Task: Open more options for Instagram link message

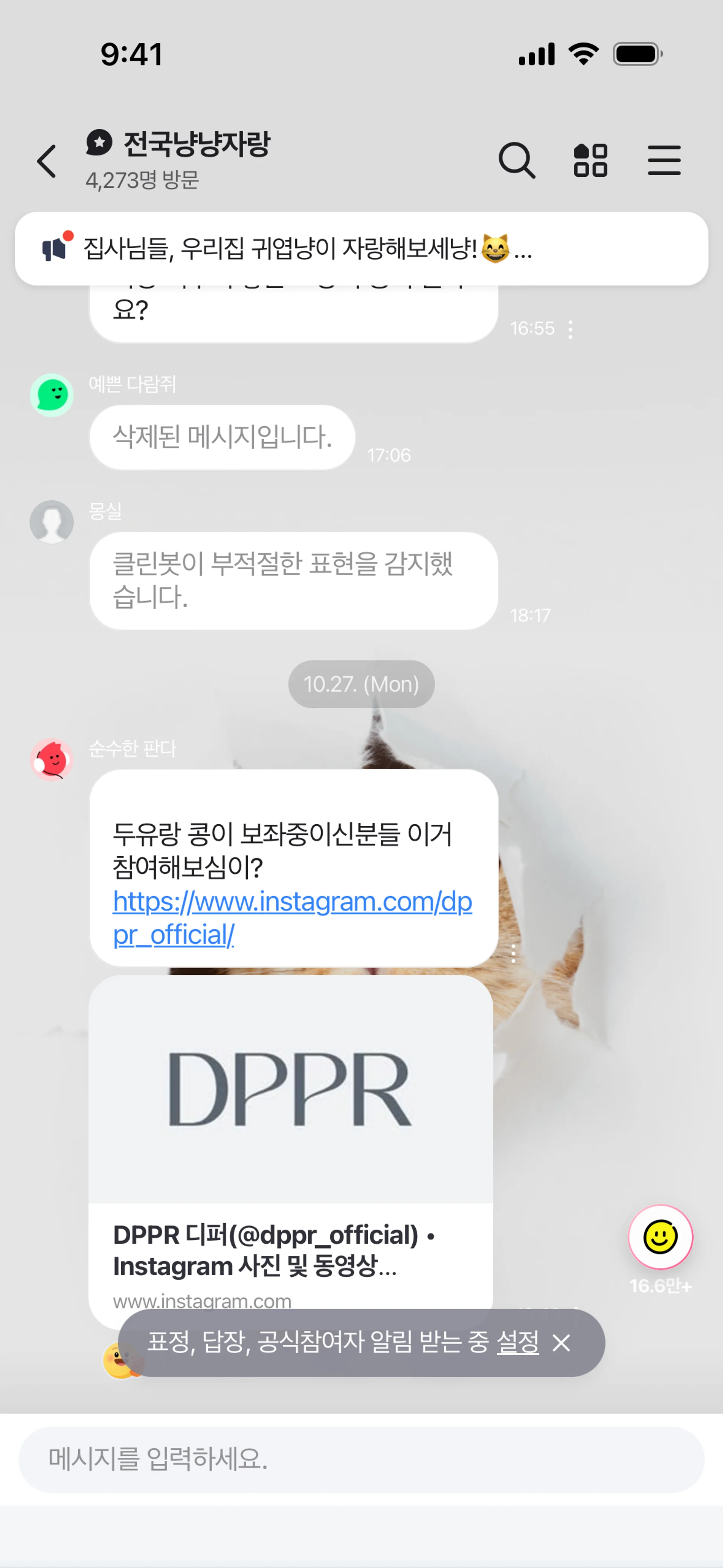Action: (514, 954)
